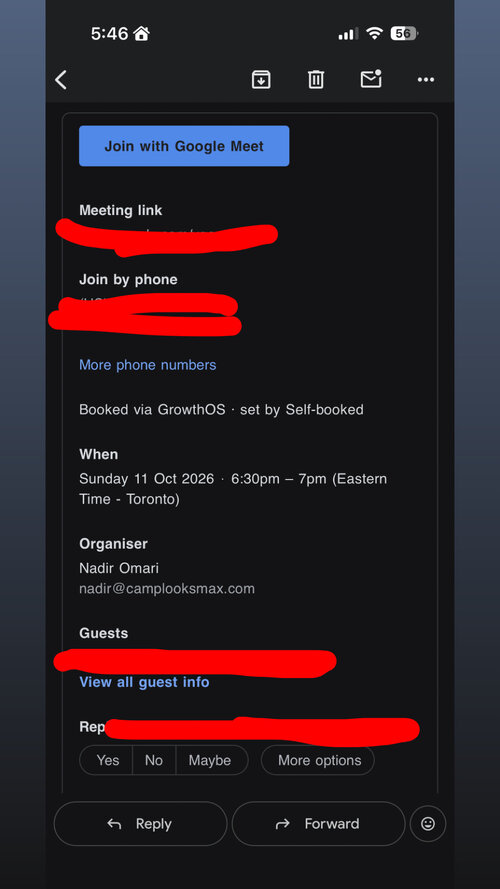View all guest info
500x889 pixels.
[x=144, y=681]
